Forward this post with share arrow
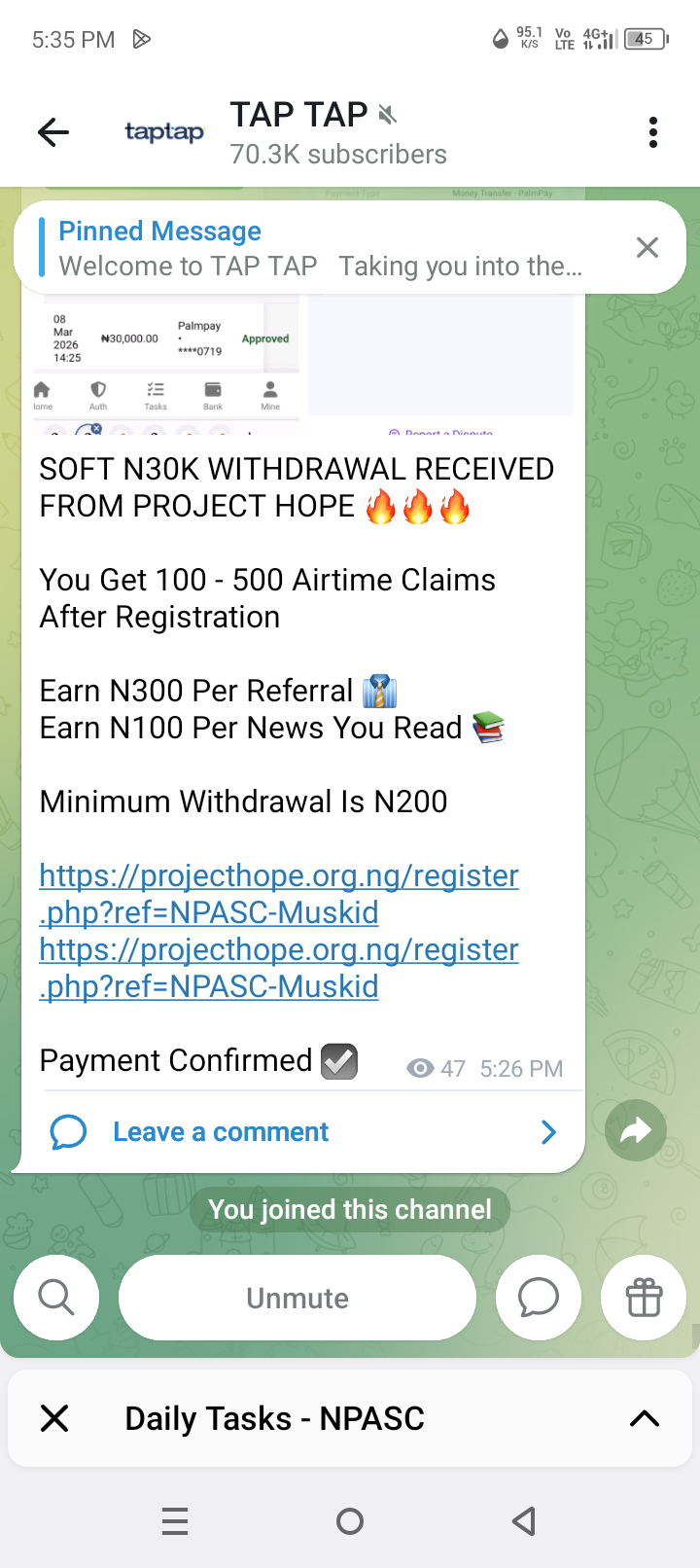This screenshot has width=700, height=1568. click(x=636, y=1130)
